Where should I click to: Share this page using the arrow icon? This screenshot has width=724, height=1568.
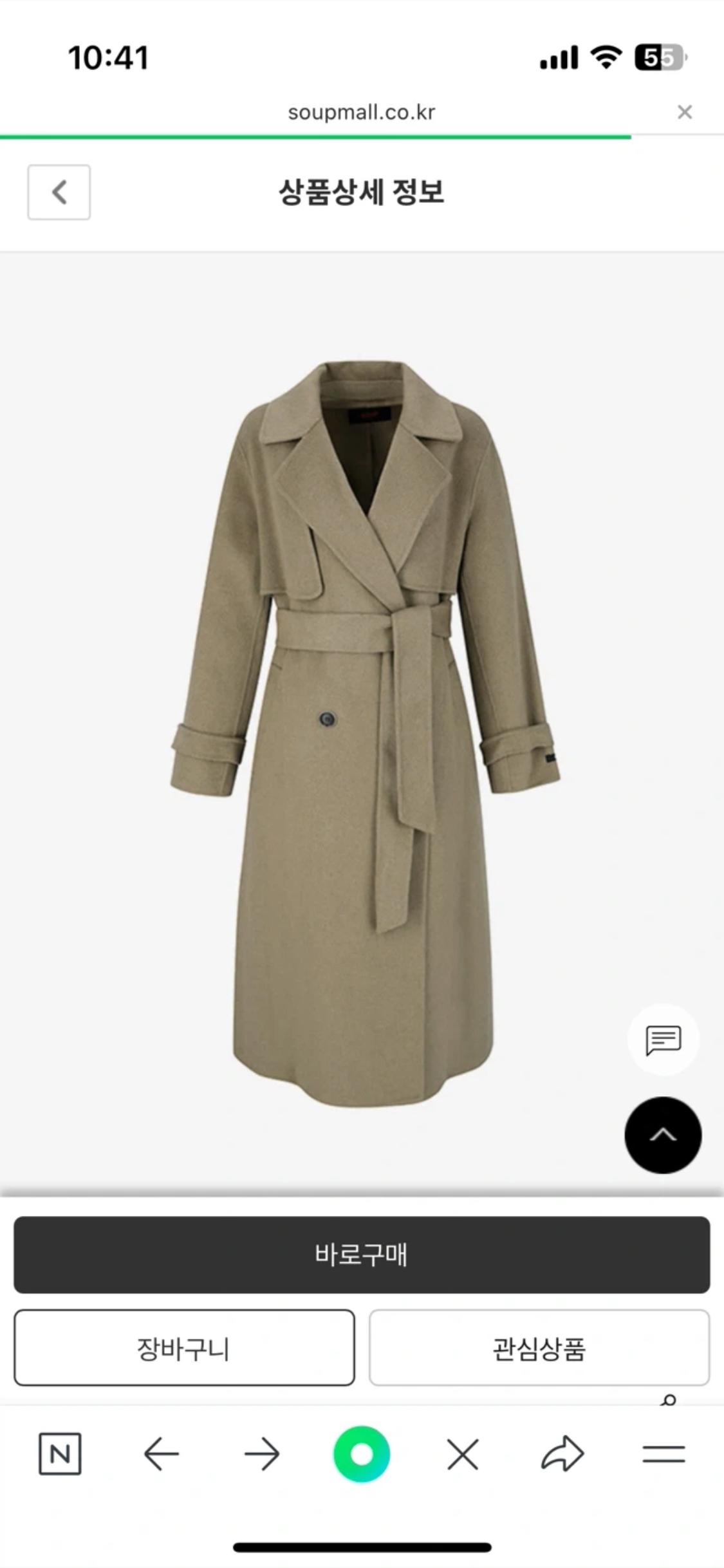coord(562,1454)
